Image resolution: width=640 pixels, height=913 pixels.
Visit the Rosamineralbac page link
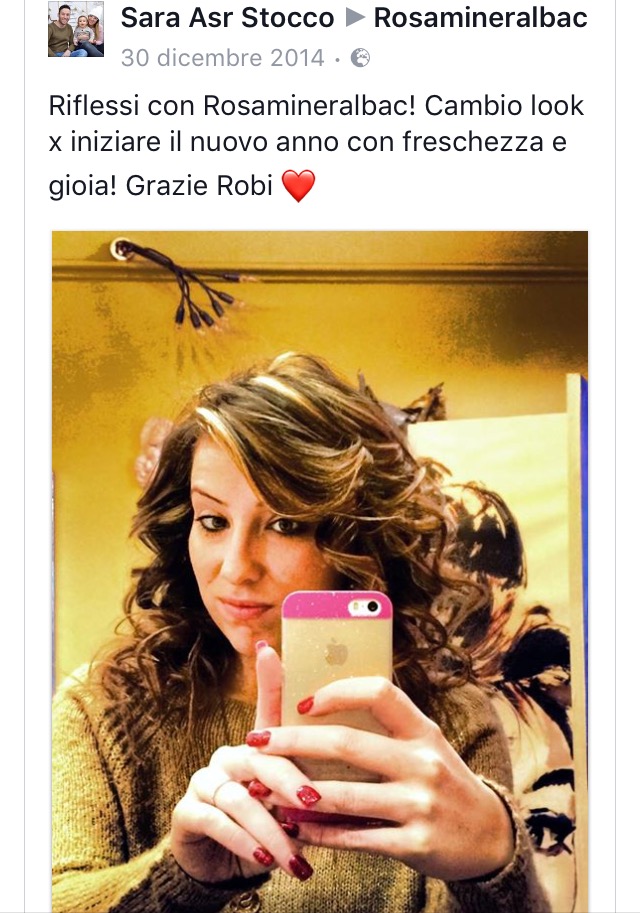pos(480,17)
